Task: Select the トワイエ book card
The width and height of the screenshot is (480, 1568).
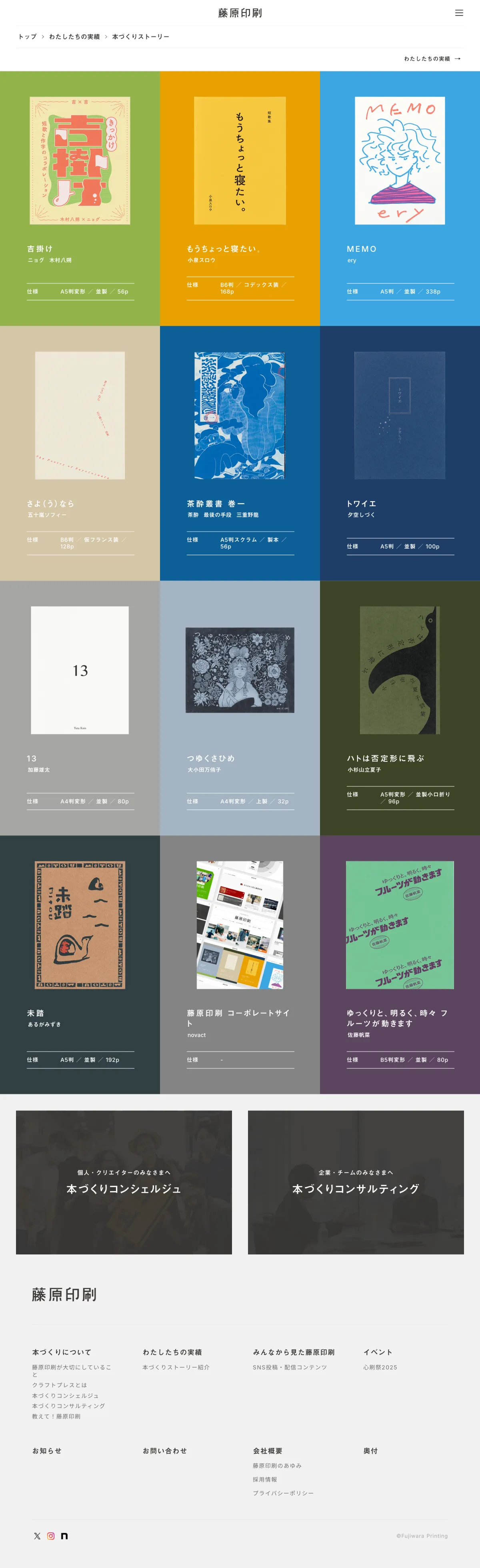Action: [400, 453]
